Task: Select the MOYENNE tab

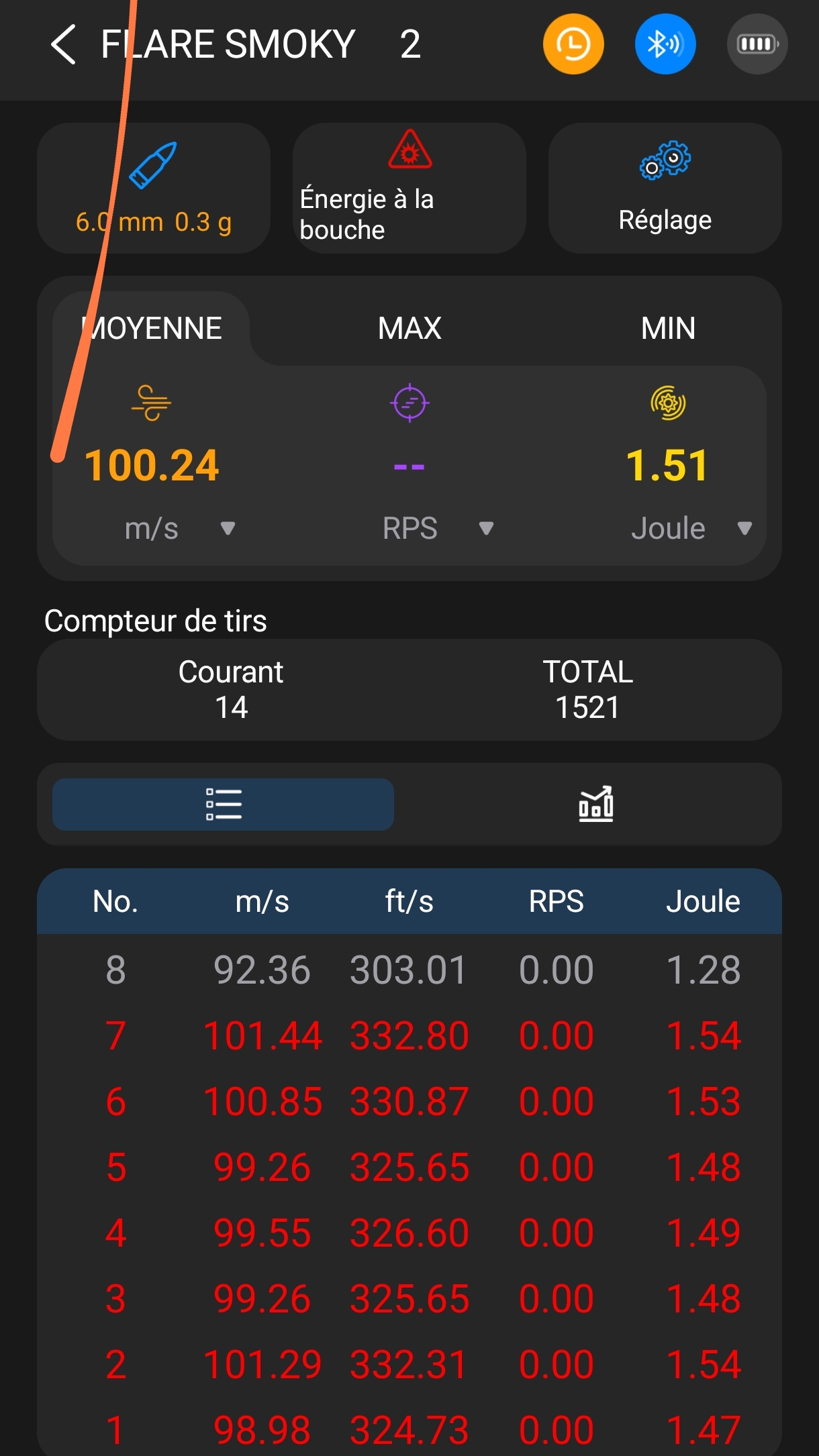Action: point(152,329)
